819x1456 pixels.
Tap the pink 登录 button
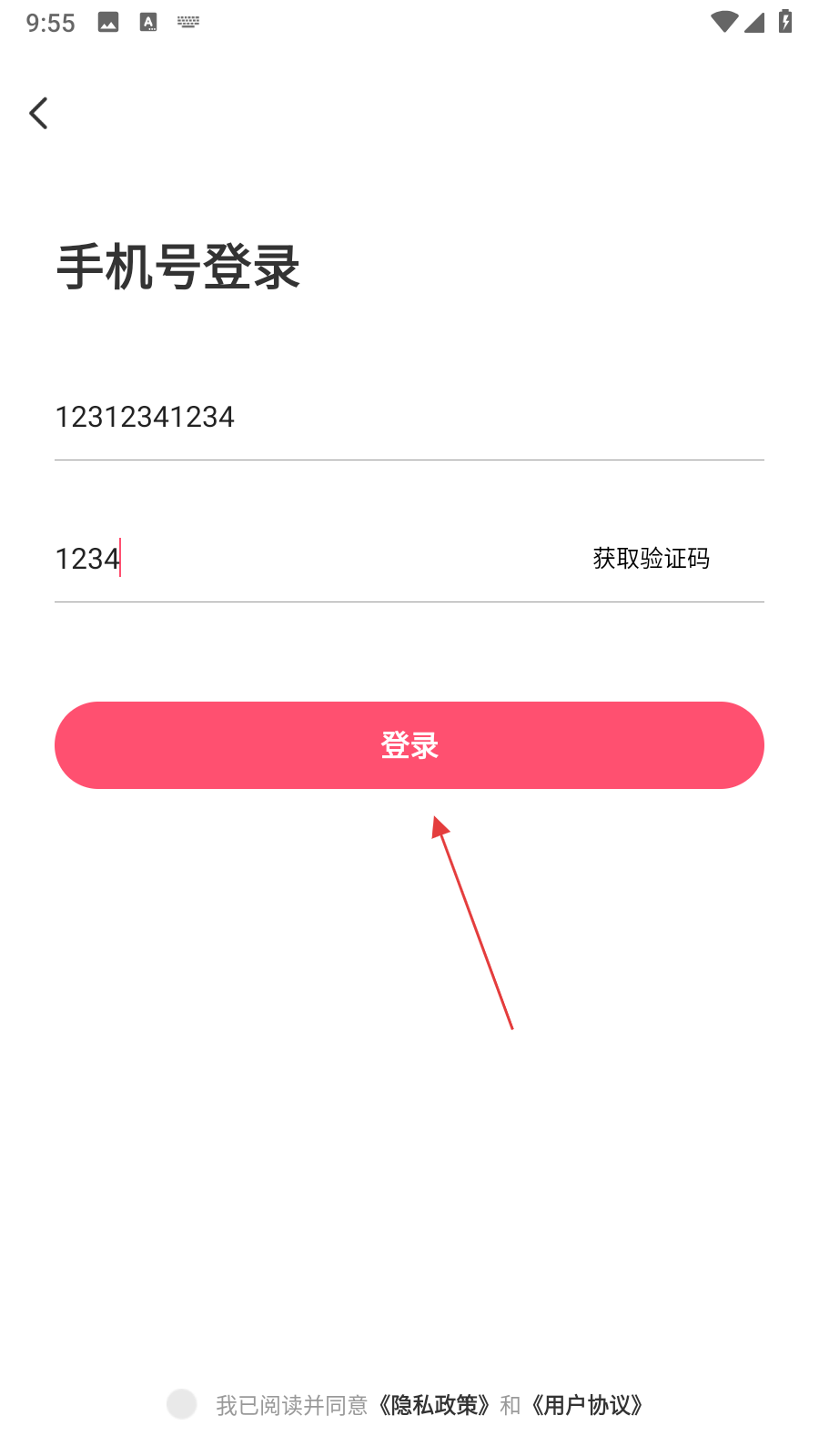click(x=409, y=745)
